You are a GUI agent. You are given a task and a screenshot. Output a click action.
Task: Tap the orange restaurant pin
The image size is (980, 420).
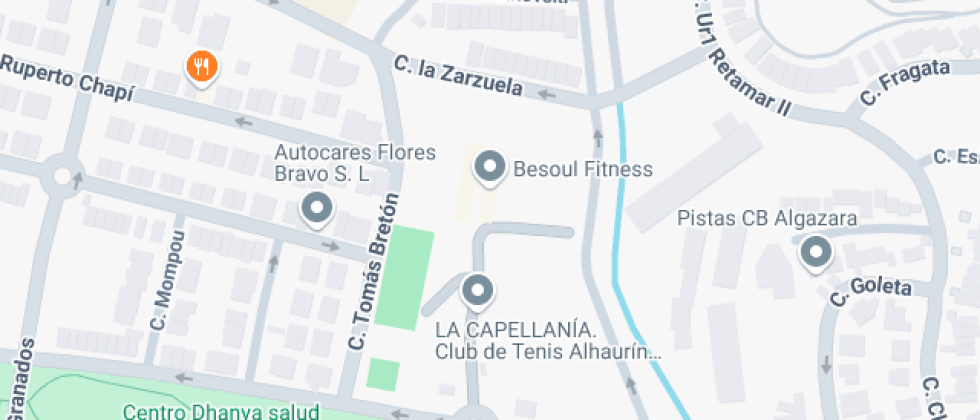[x=202, y=67]
